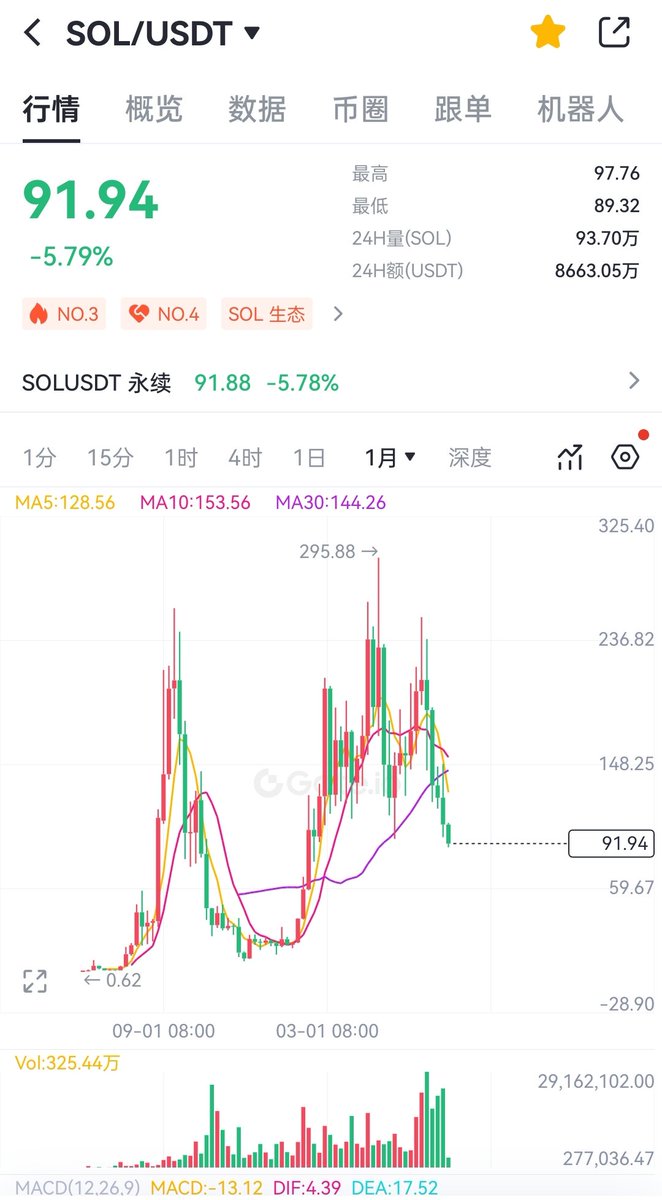Open the SOL 生态 tag
This screenshot has width=662, height=1200.
[266, 314]
